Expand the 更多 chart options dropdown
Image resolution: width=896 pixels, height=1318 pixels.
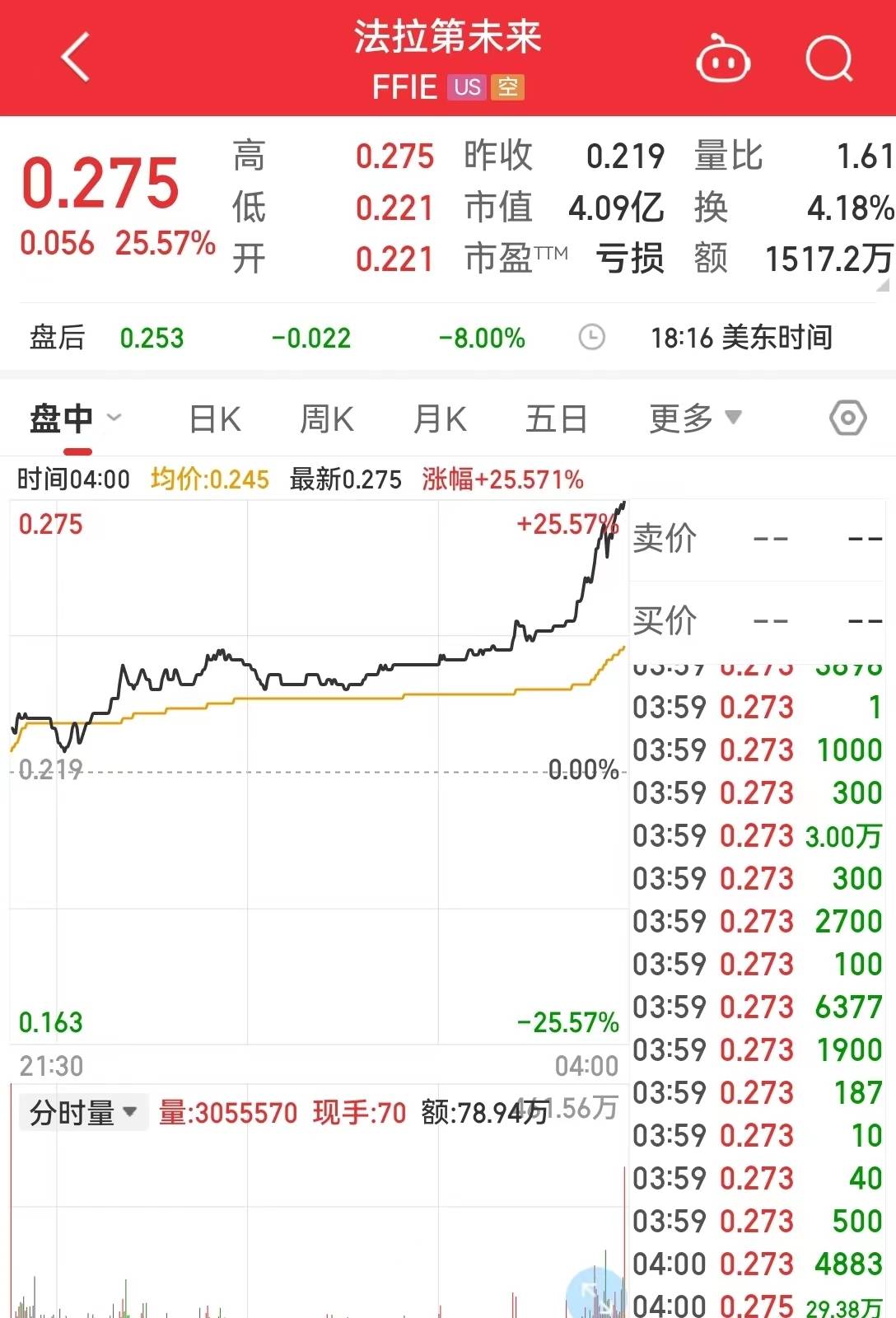695,418
